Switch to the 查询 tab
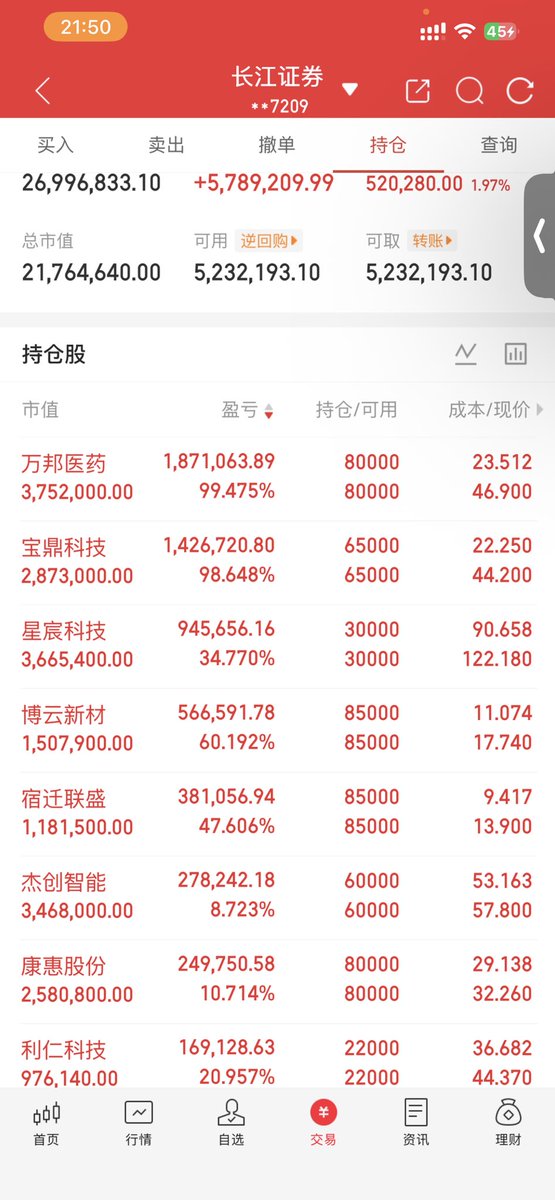This screenshot has width=555, height=1200. coord(499,145)
